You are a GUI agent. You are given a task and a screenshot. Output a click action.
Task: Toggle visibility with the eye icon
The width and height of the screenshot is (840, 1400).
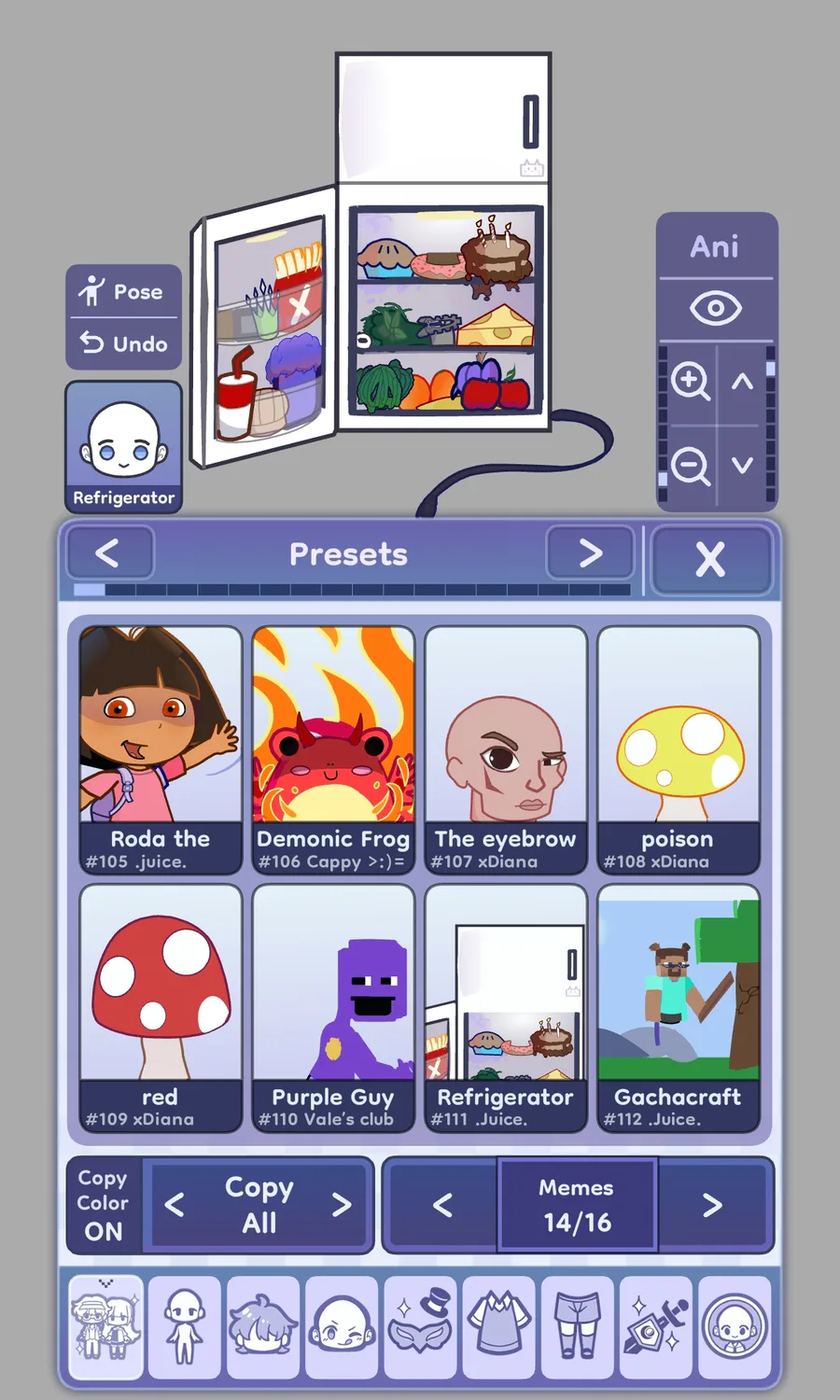(x=715, y=308)
